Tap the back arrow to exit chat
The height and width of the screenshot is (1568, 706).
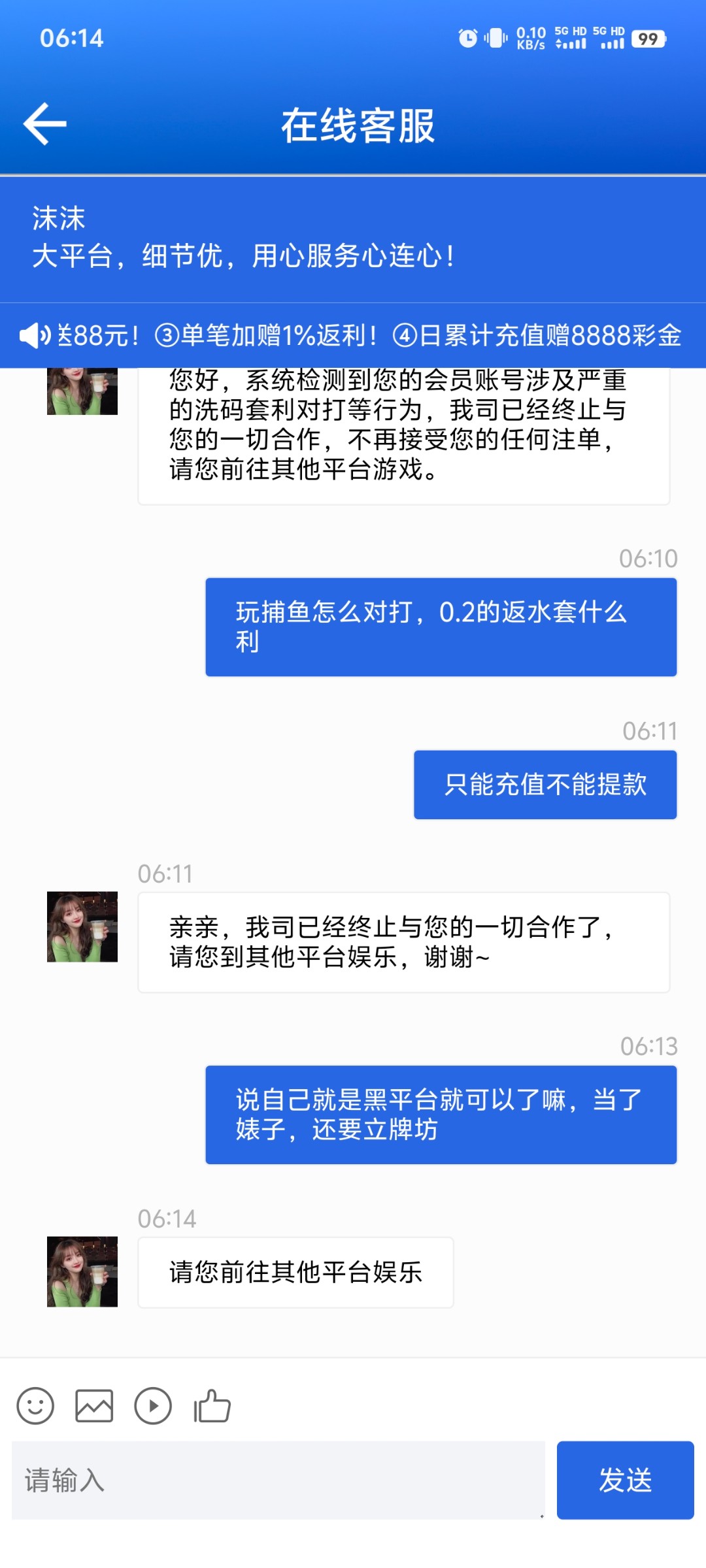pyautogui.click(x=43, y=124)
